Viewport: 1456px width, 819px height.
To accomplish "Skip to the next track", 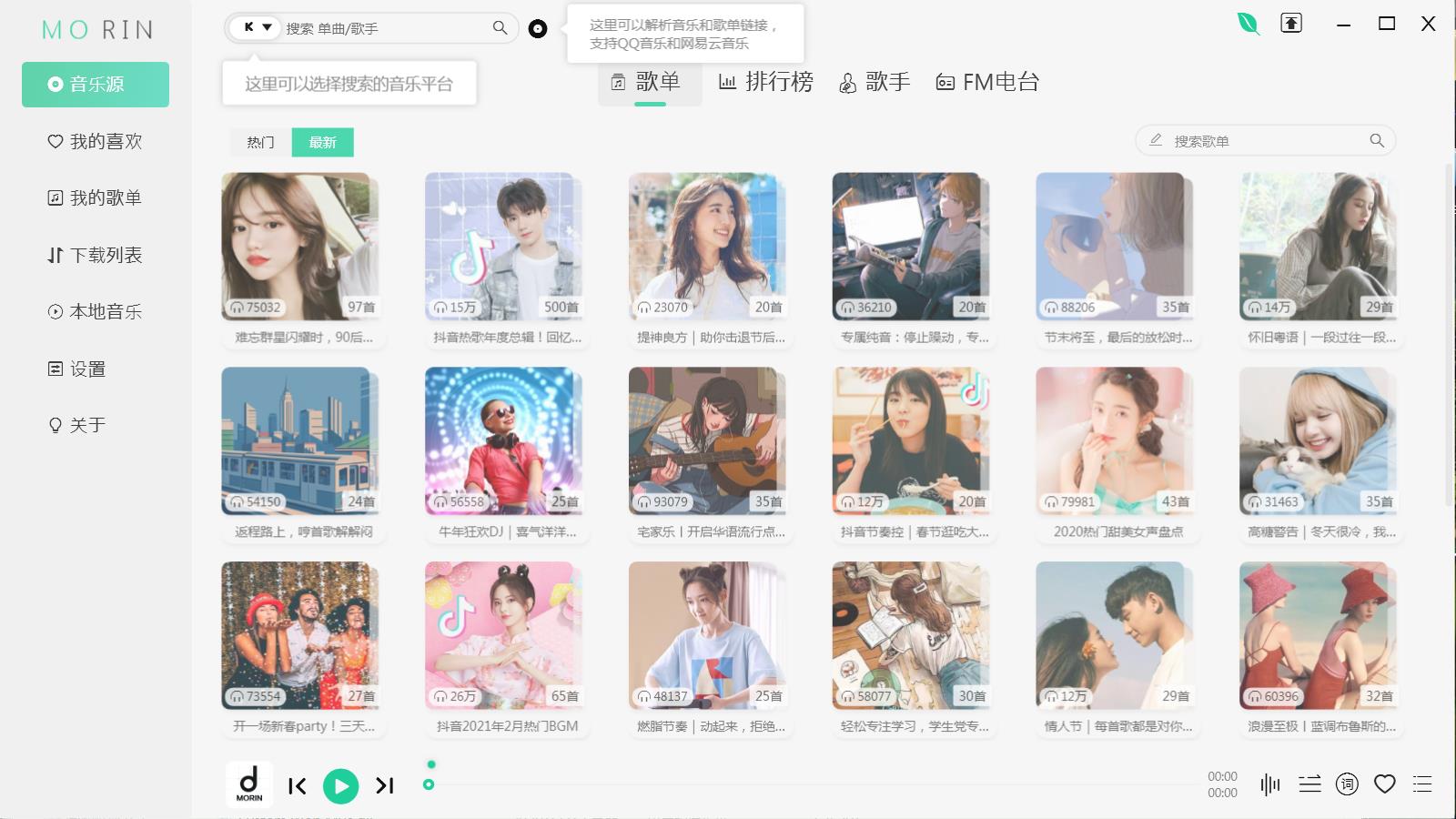I will [385, 785].
